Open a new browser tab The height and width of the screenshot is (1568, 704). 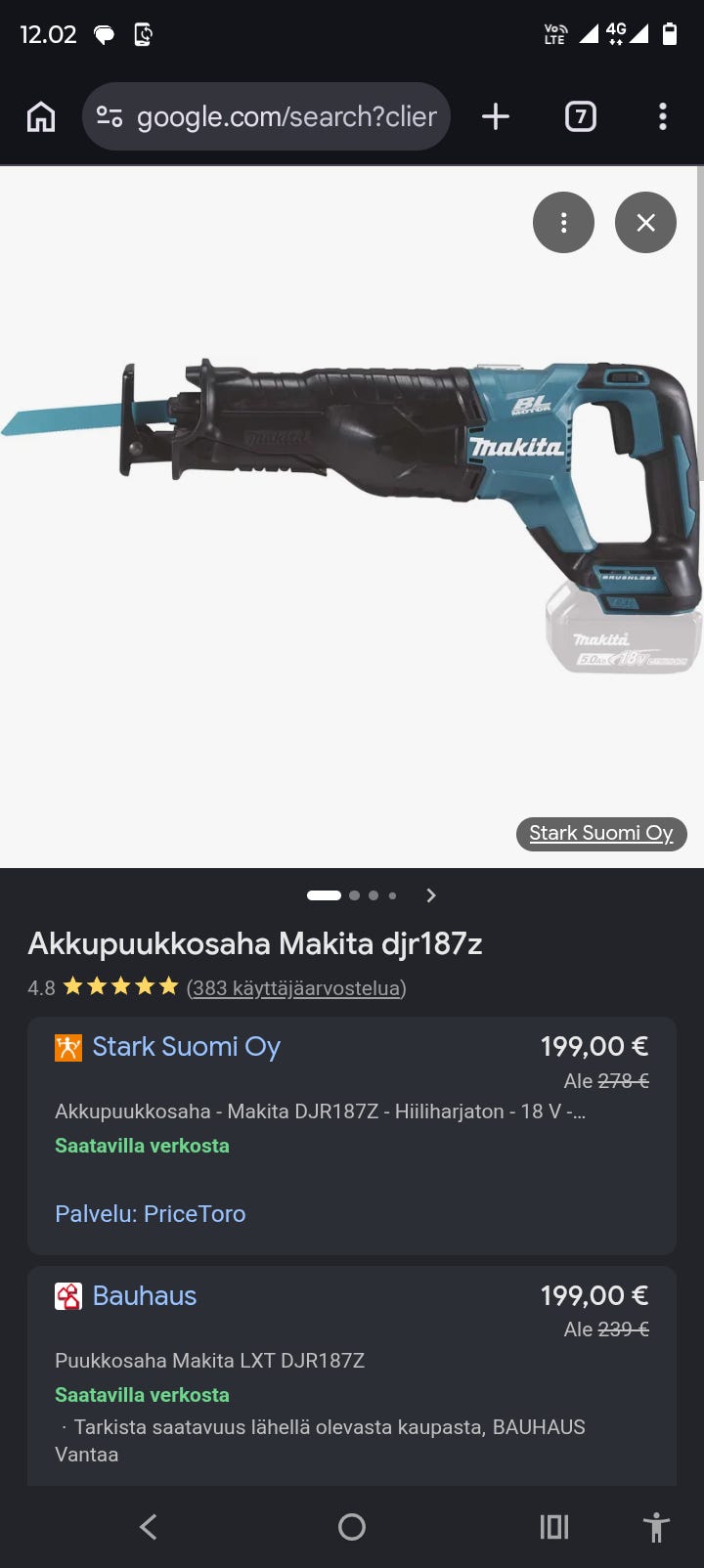click(x=496, y=116)
